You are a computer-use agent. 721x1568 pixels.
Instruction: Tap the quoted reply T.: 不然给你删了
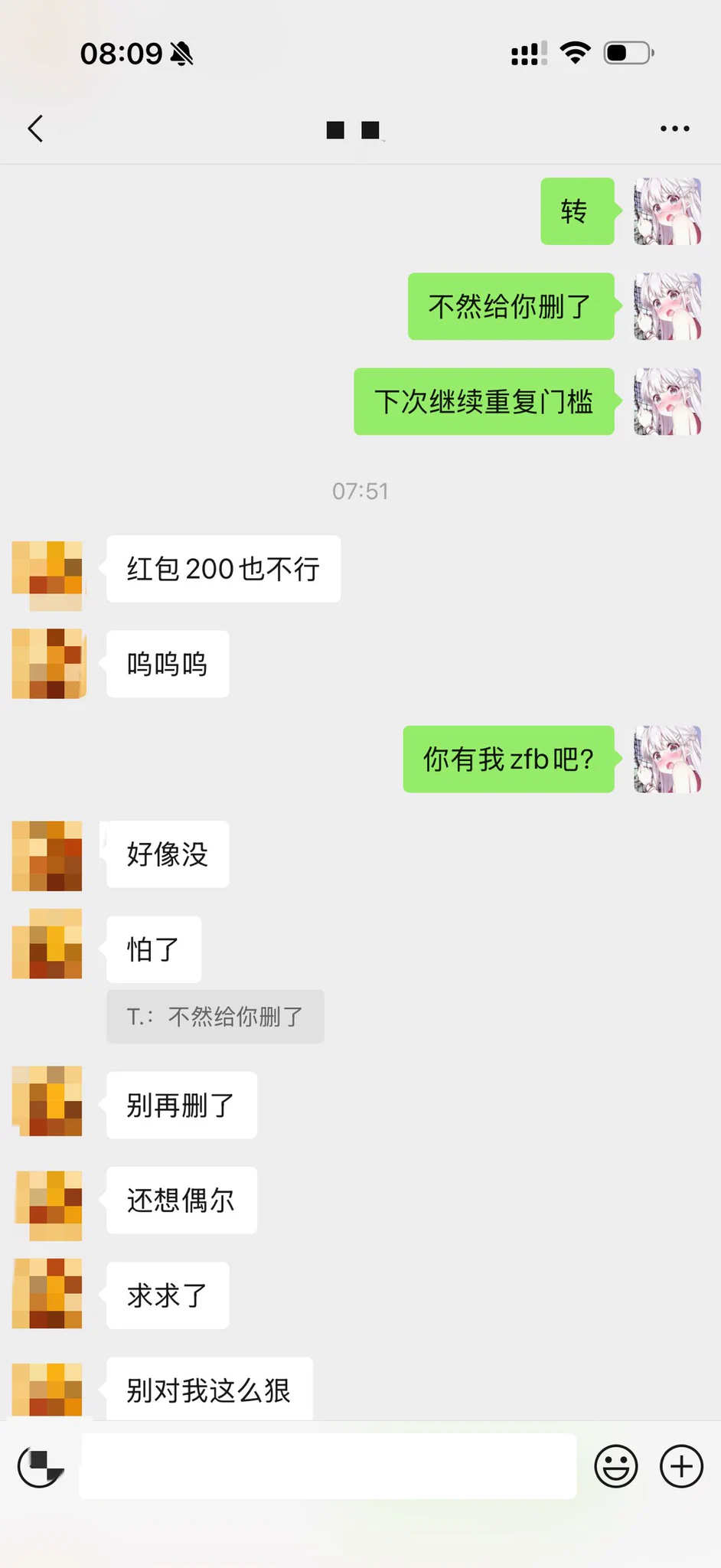coord(215,1016)
